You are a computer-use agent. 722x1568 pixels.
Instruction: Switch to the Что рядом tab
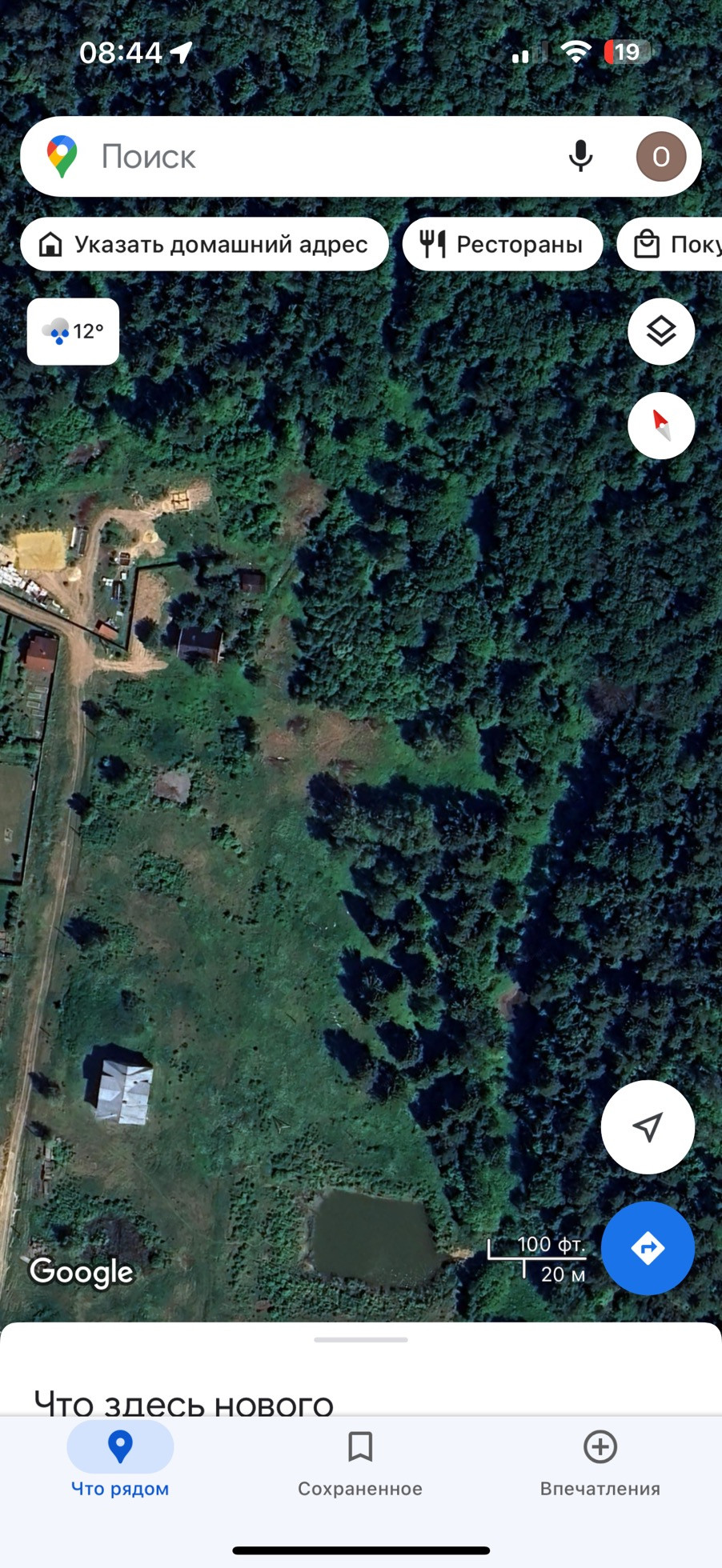(120, 1462)
